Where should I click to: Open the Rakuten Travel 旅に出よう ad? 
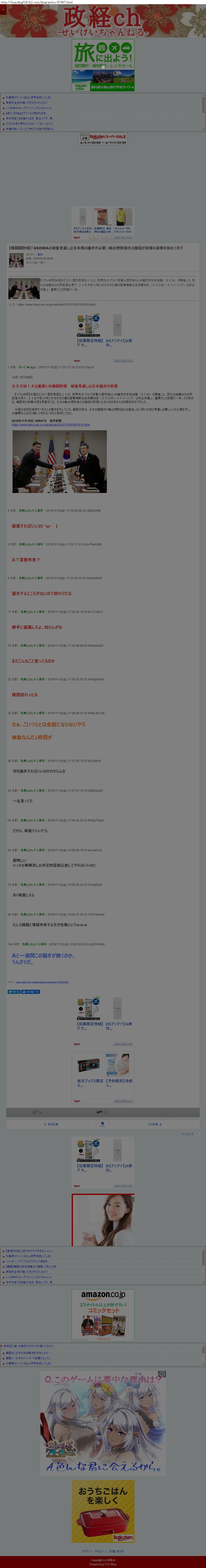pyautogui.click(x=103, y=66)
